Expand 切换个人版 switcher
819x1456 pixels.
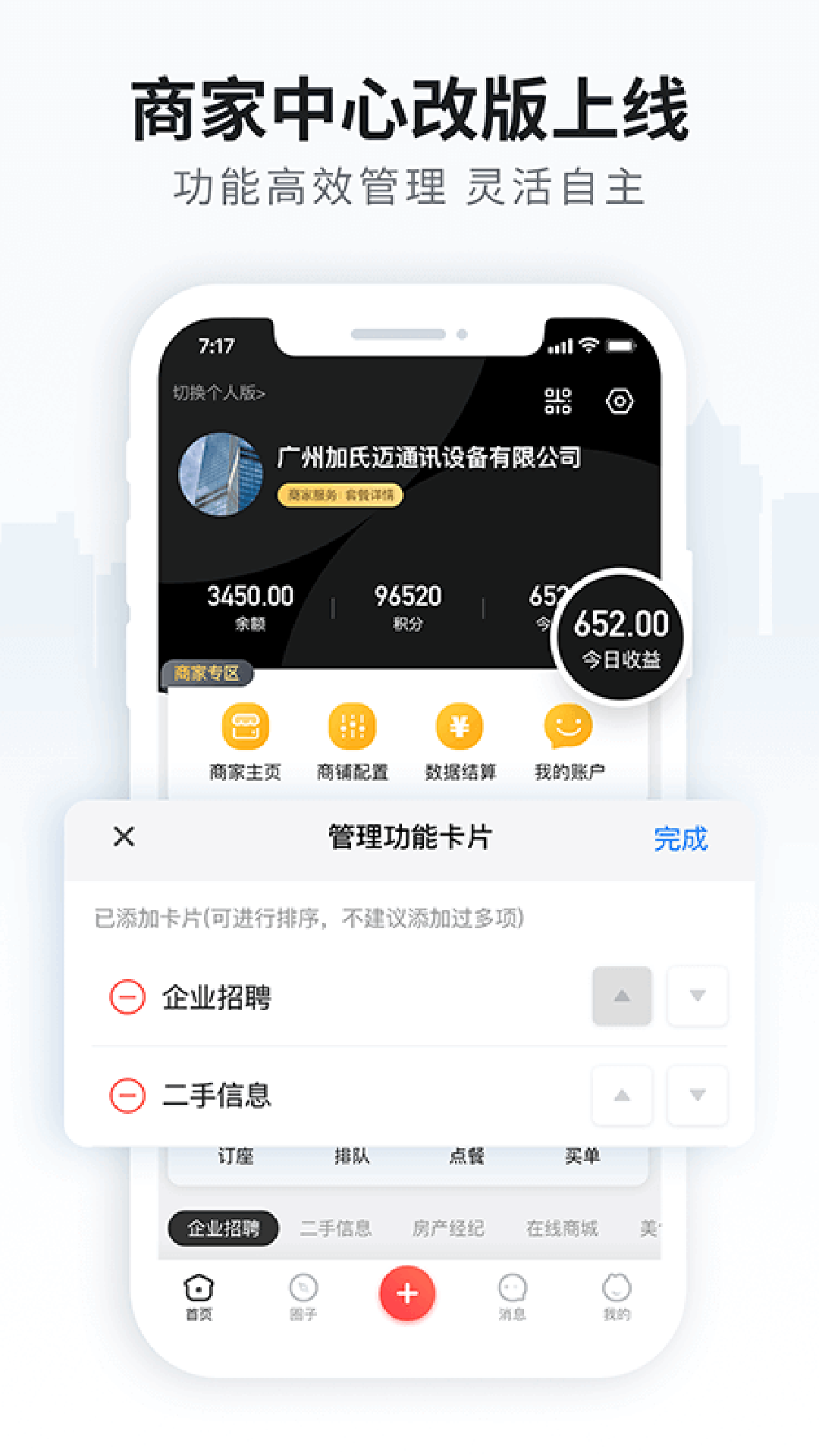pos(219,394)
